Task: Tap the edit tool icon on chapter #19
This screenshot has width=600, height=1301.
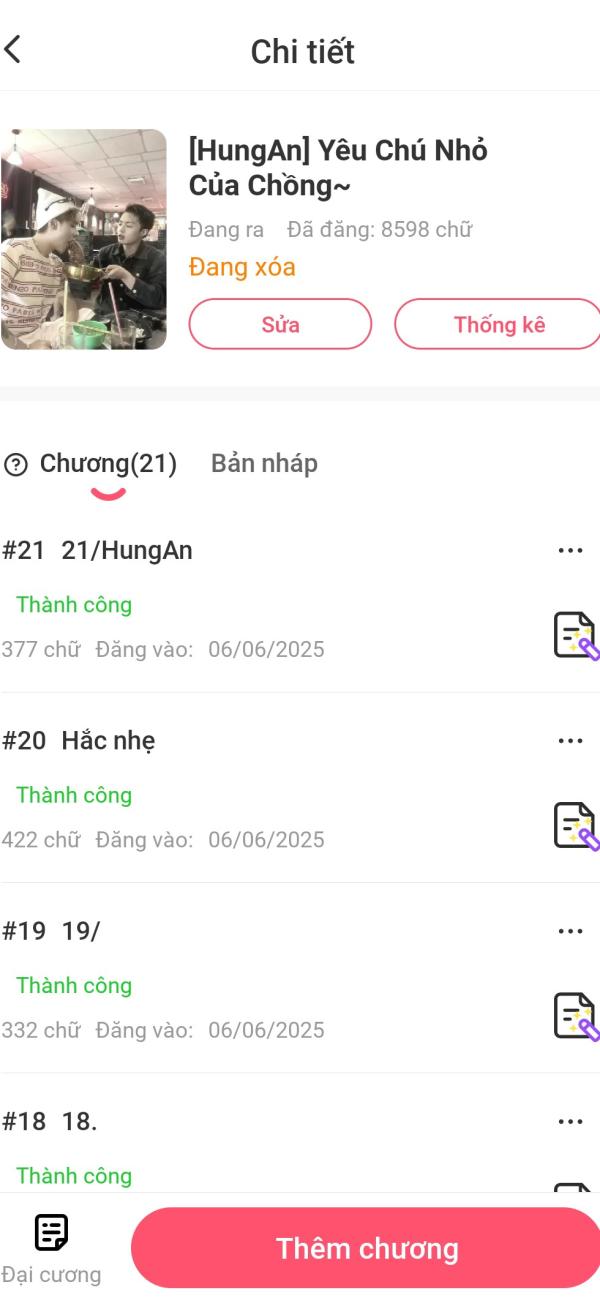Action: [x=575, y=1016]
